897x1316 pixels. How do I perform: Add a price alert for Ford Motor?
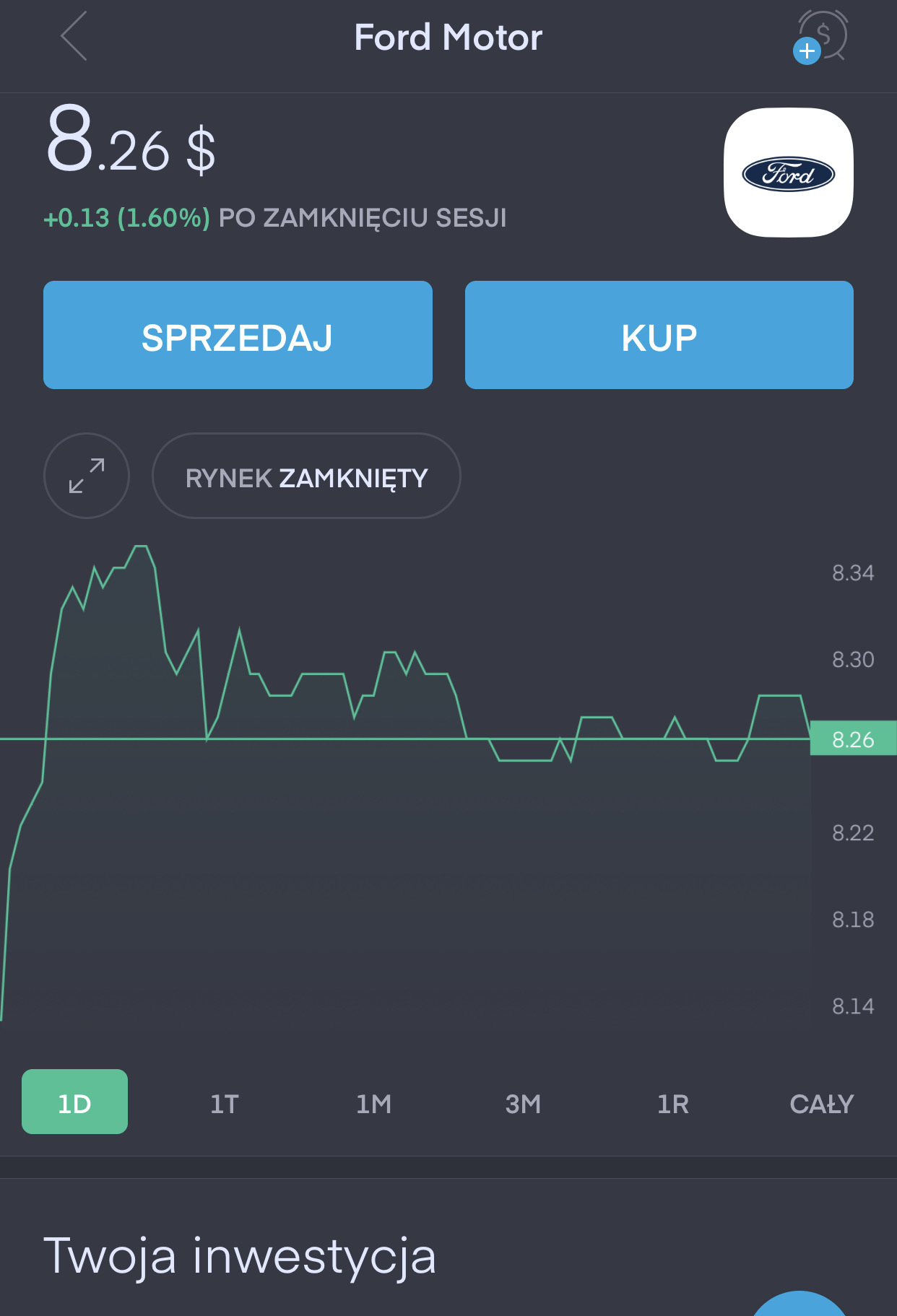coord(821,37)
